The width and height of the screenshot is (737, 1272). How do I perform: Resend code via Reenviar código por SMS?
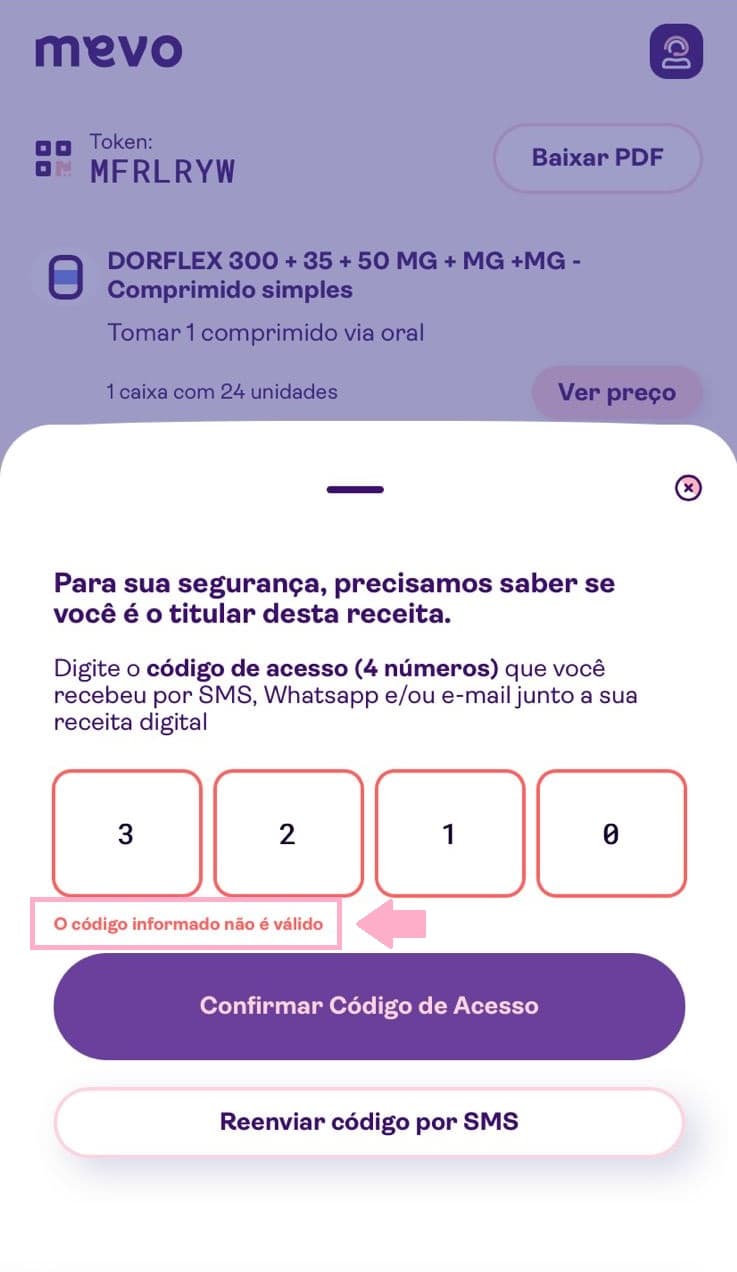pyautogui.click(x=369, y=1121)
